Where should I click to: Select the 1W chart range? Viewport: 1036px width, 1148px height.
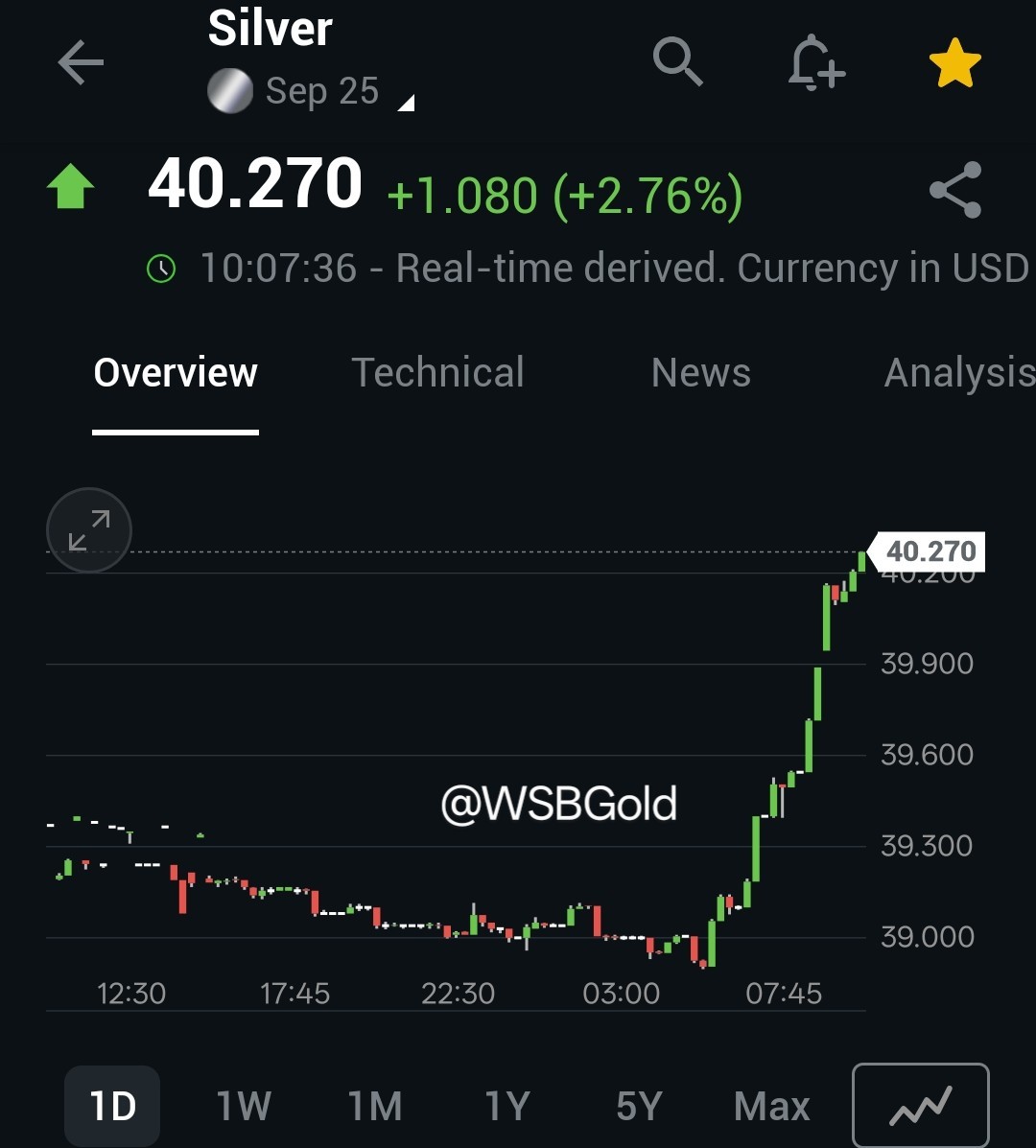coord(244,1106)
